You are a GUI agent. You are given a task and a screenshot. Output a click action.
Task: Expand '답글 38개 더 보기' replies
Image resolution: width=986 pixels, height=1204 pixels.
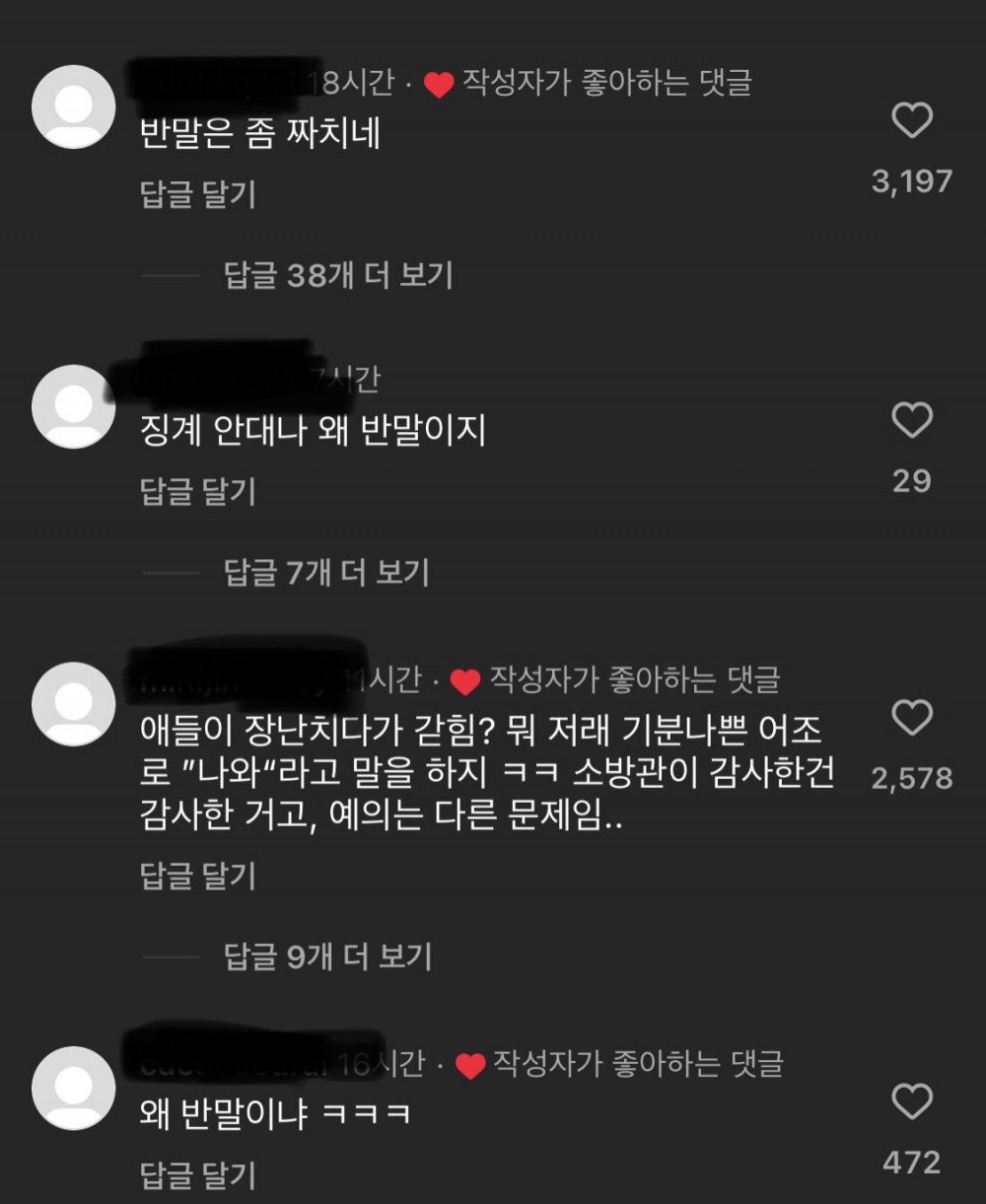pos(339,275)
